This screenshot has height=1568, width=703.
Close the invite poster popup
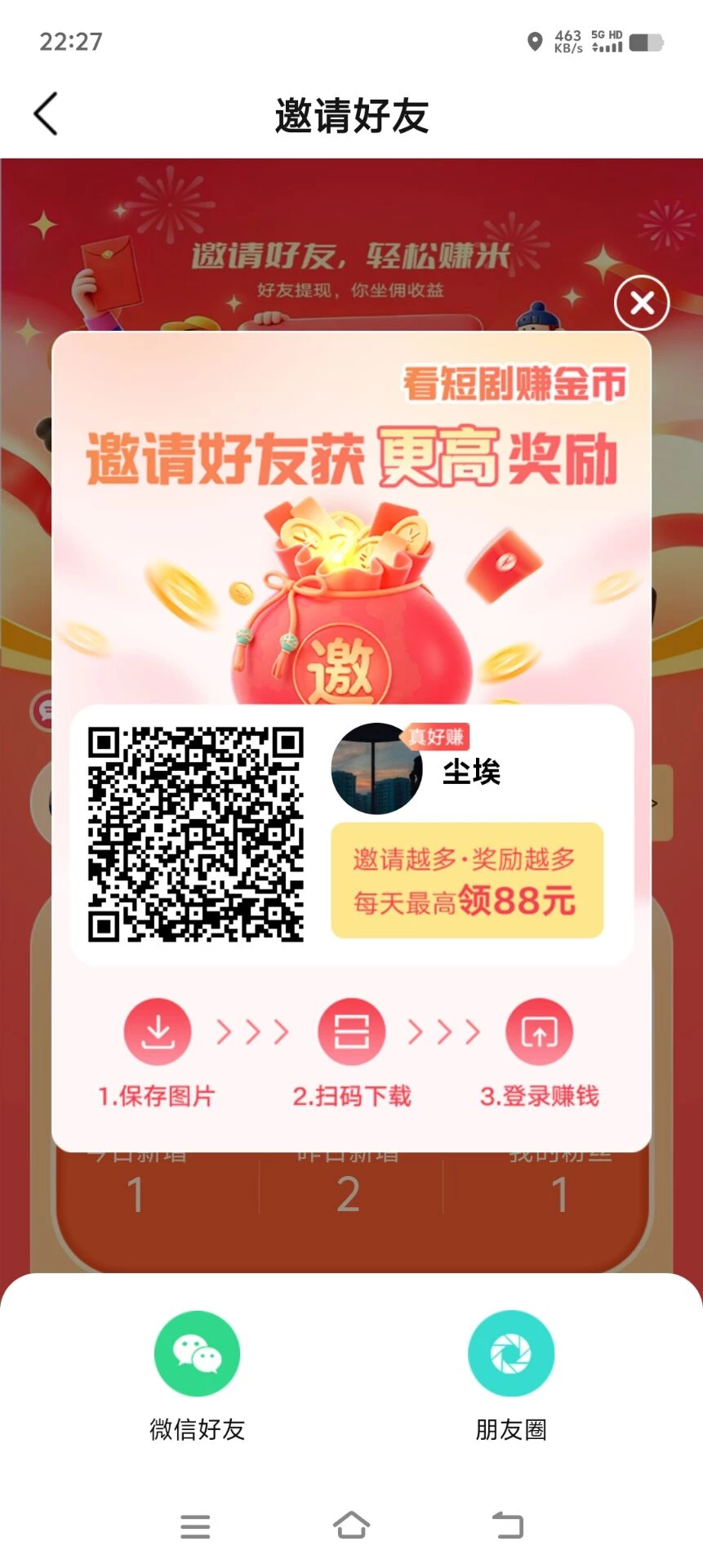pos(642,304)
